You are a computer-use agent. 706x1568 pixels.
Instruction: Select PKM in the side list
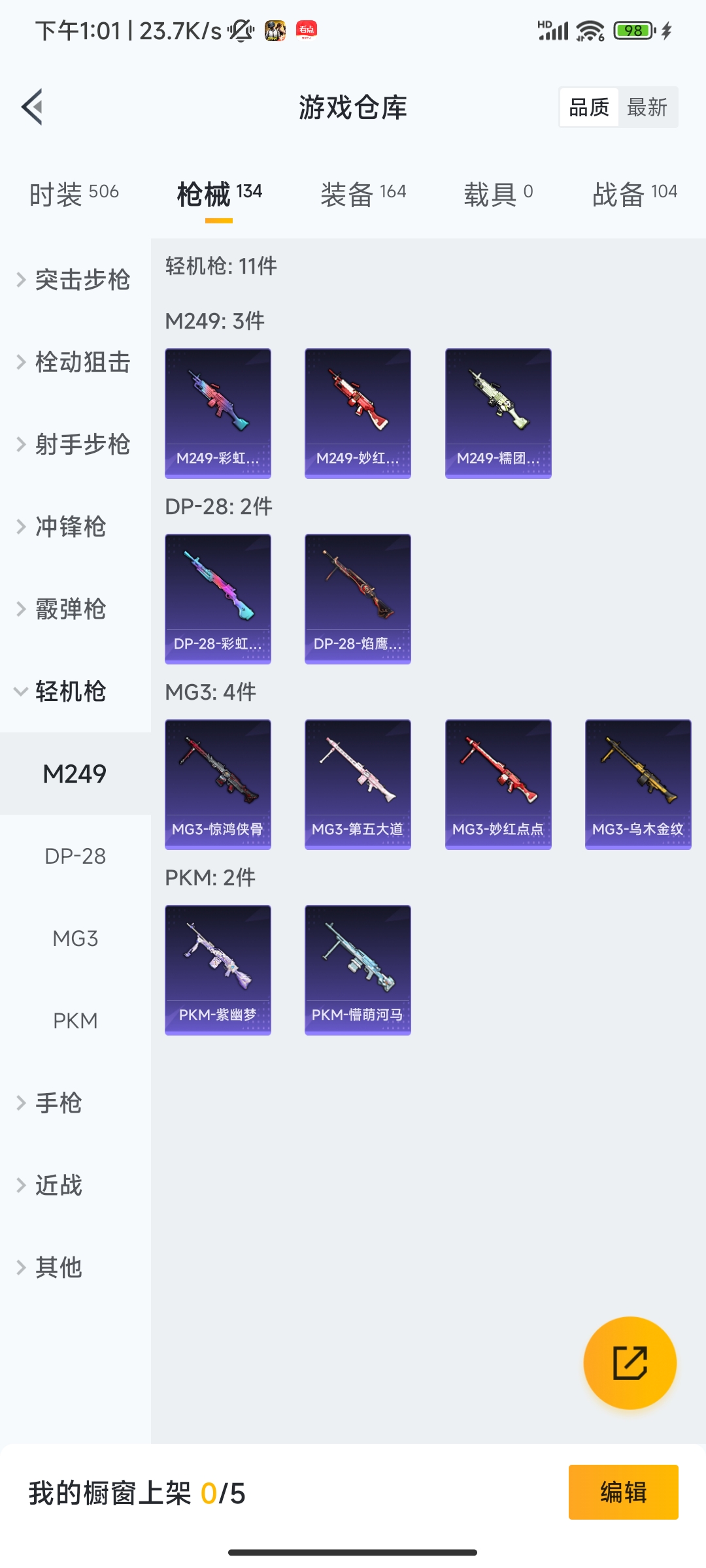[x=75, y=1021]
